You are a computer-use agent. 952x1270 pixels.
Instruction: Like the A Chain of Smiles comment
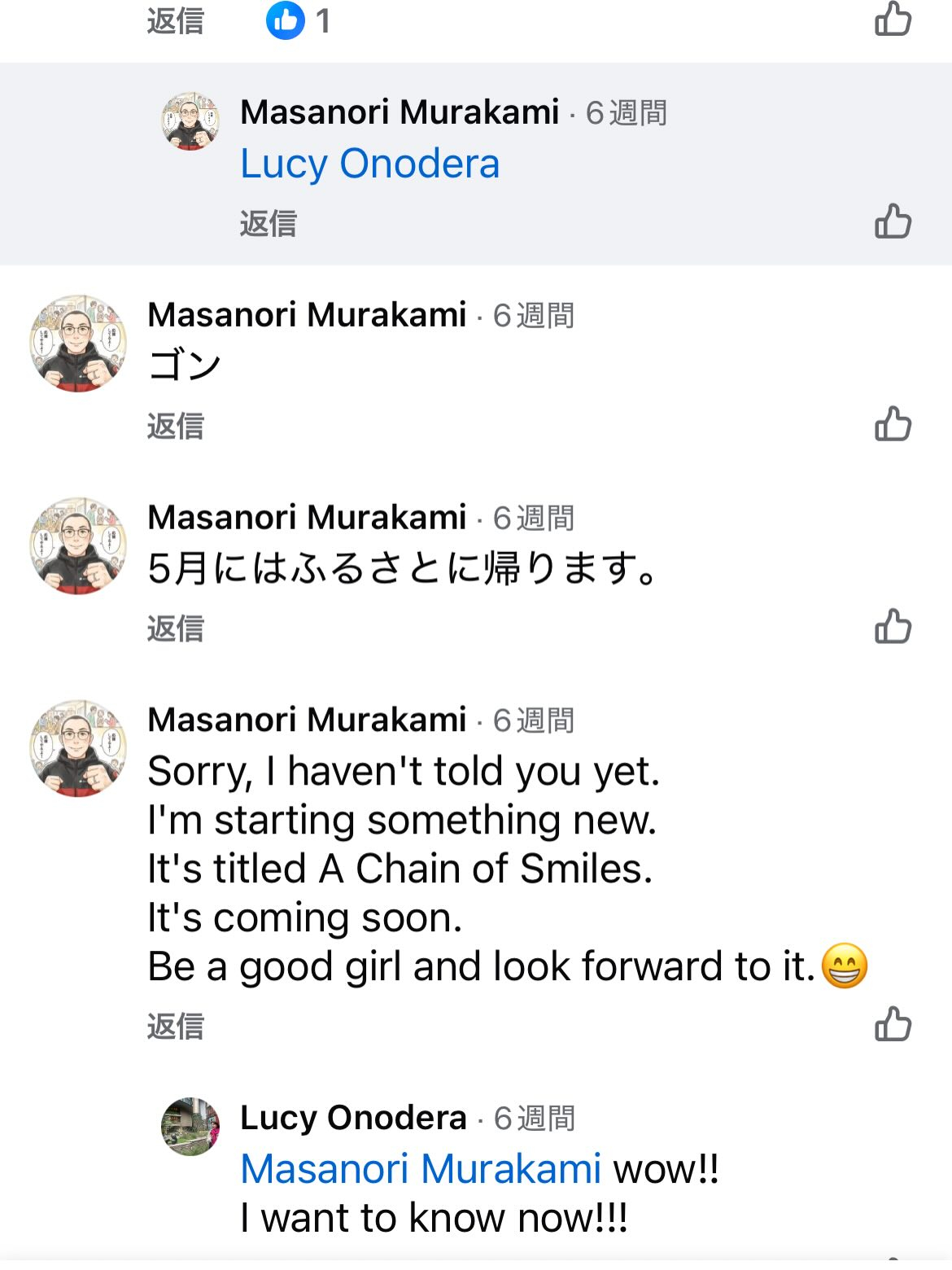pyautogui.click(x=893, y=1024)
